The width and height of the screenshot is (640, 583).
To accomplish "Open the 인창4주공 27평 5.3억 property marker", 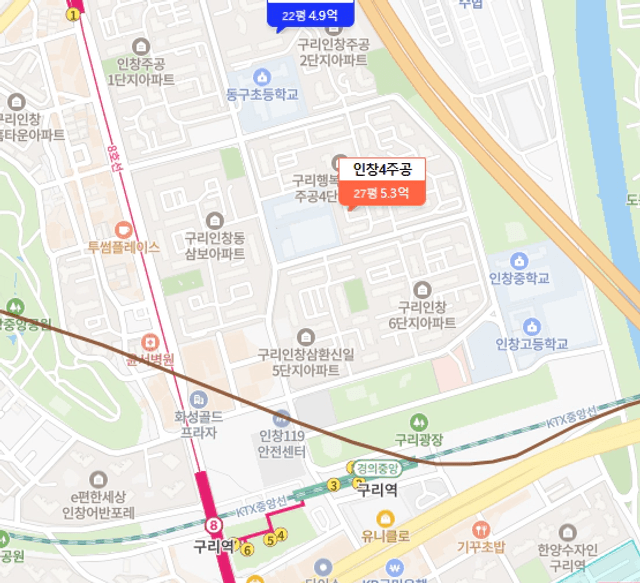I will (382, 181).
